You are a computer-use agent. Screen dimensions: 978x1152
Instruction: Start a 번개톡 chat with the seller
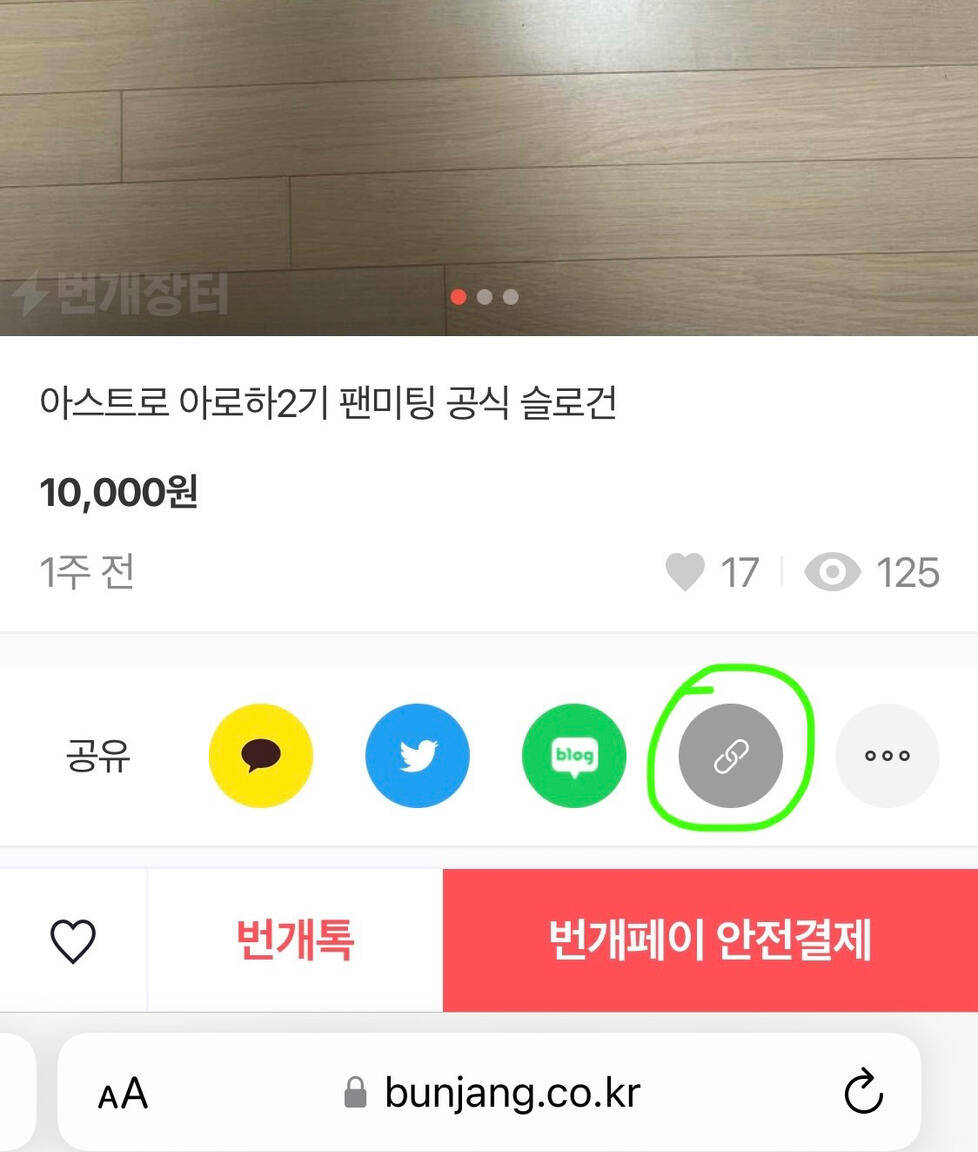coord(295,941)
